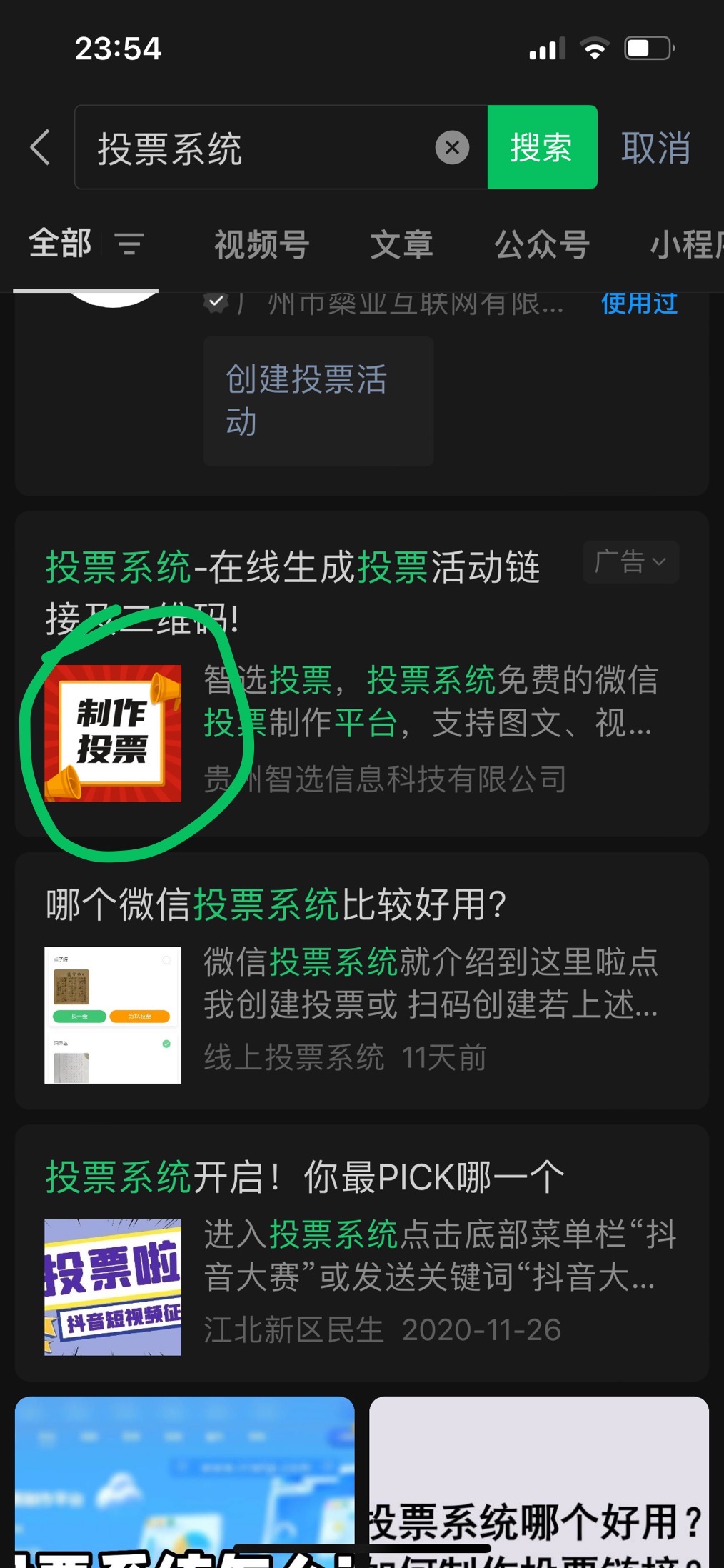Viewport: 724px width, 1568px height.
Task: Expand the 广告 dropdown on the ad
Action: coord(630,562)
